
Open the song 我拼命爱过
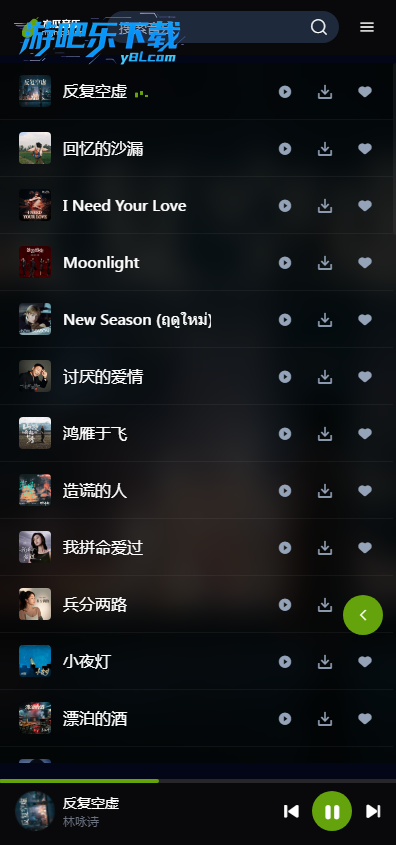(198, 548)
